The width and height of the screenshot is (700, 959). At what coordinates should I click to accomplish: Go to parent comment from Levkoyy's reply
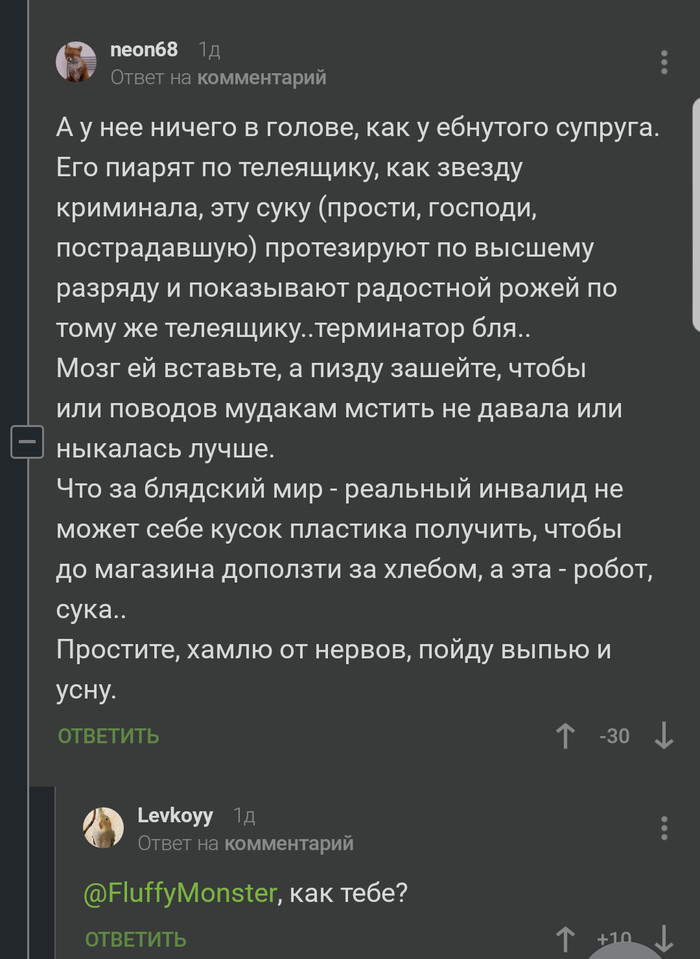[x=289, y=843]
